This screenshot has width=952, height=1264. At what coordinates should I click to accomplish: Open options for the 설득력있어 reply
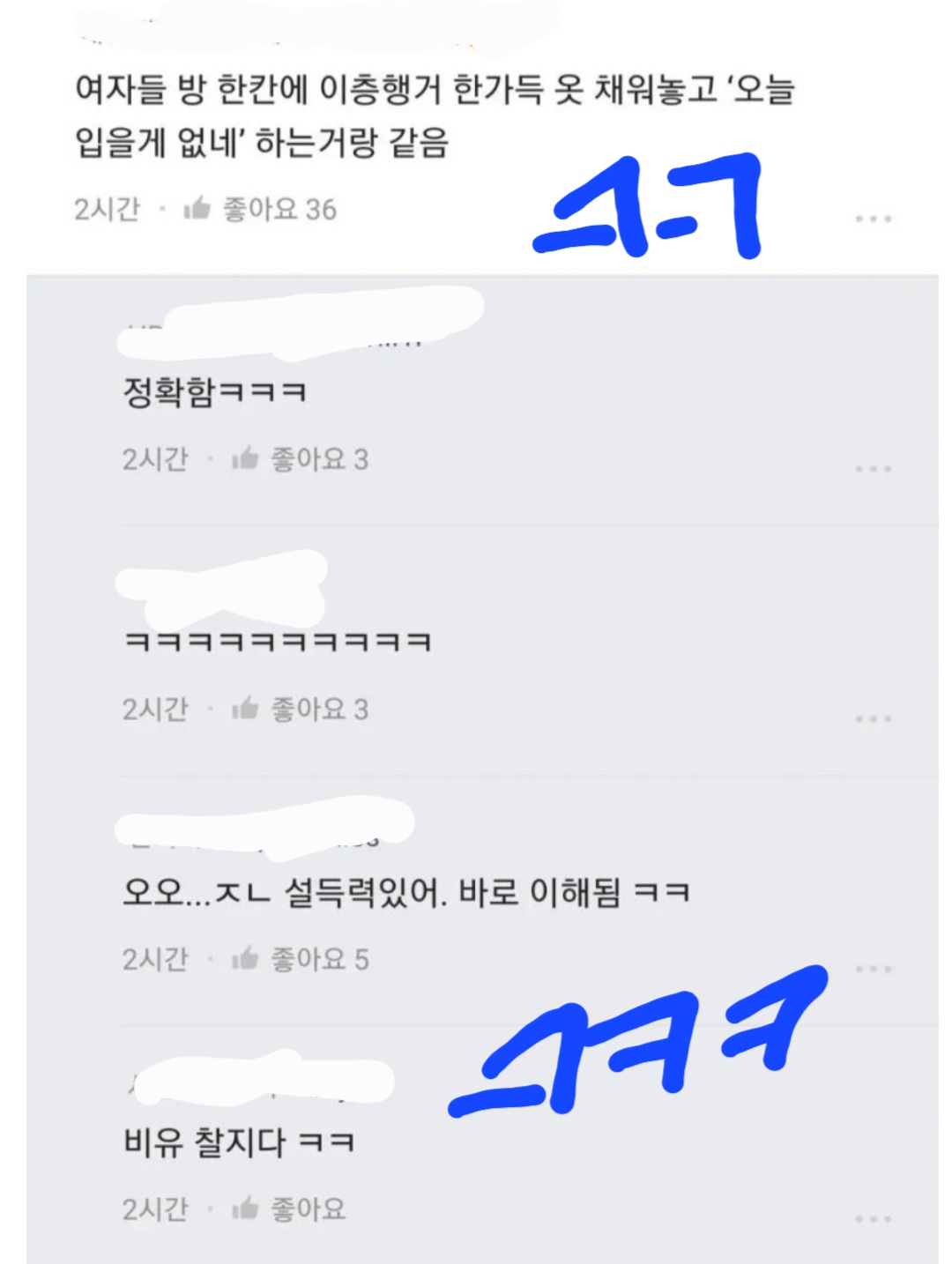[873, 968]
